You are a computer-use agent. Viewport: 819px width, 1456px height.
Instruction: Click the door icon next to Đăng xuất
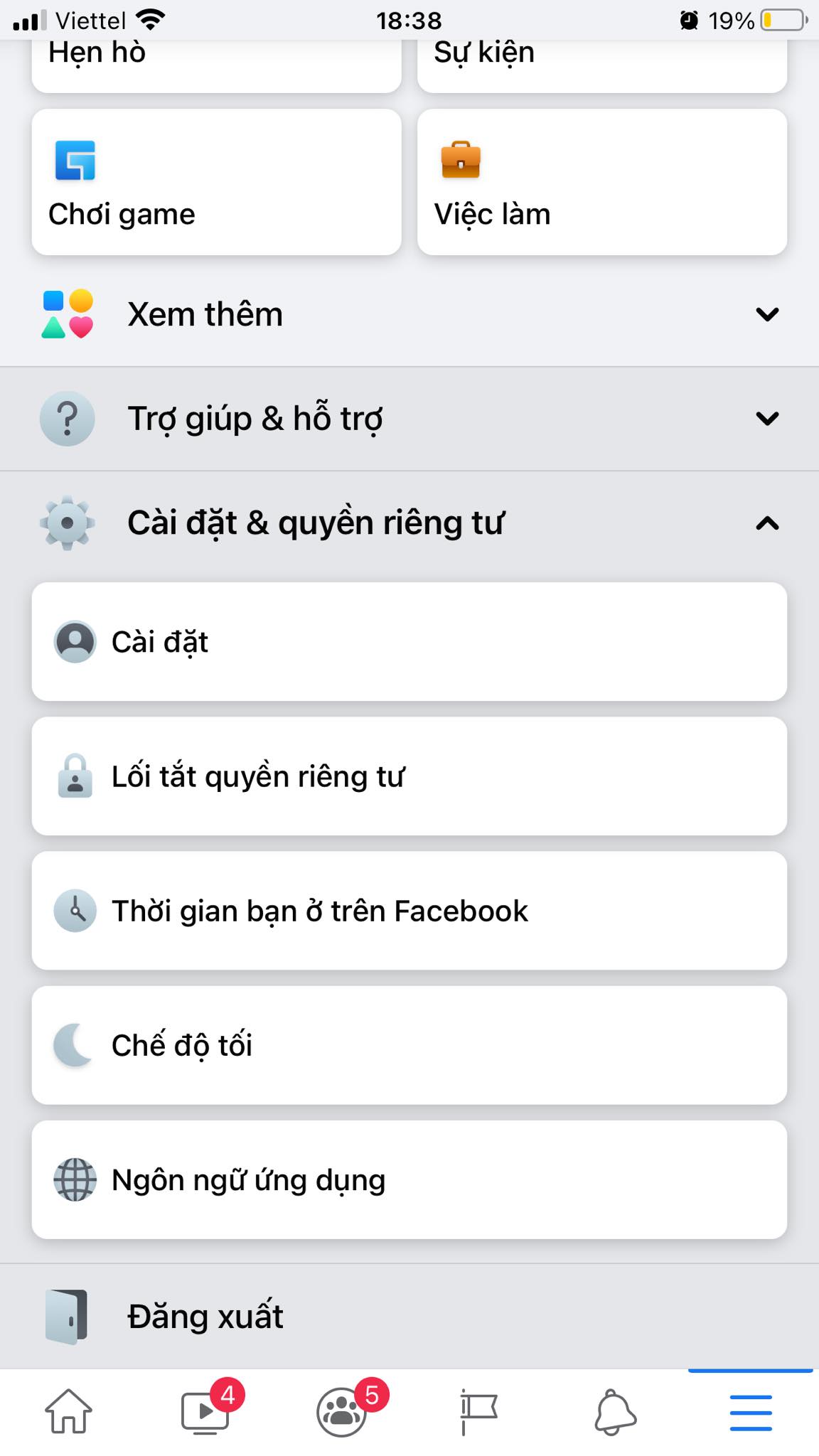coord(70,1314)
